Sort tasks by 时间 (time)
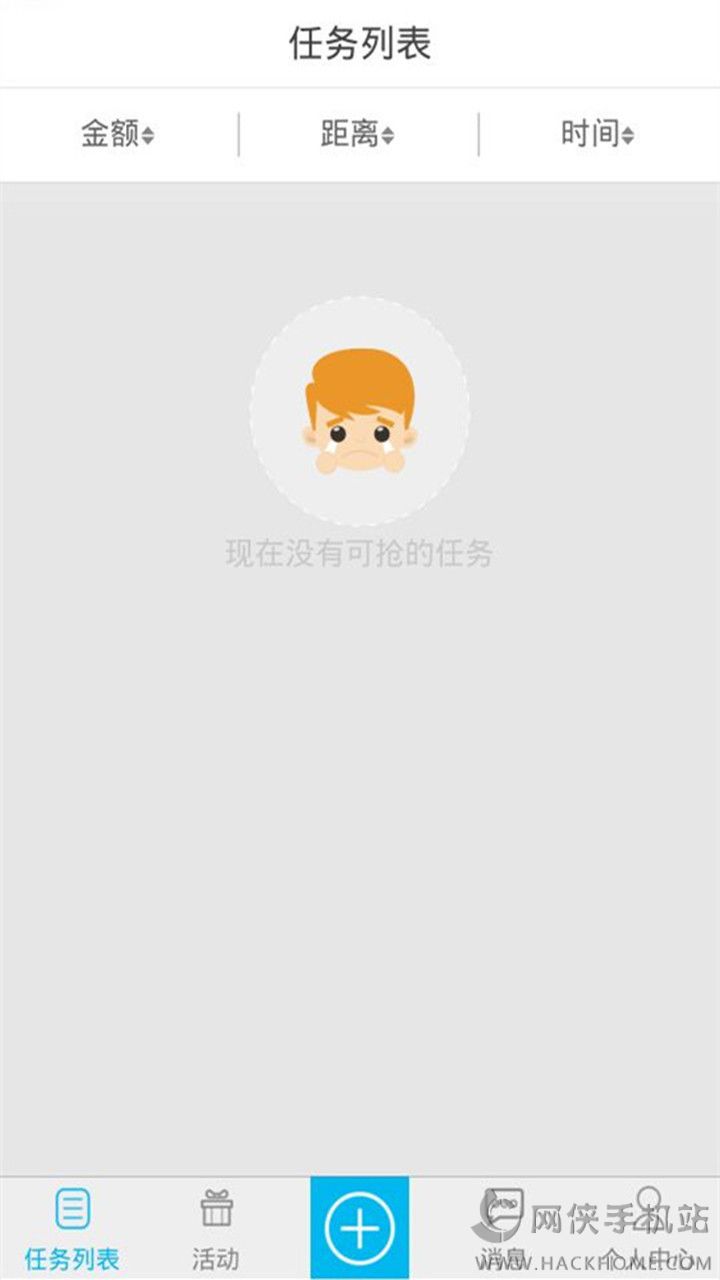This screenshot has height=1280, width=720. pos(597,134)
